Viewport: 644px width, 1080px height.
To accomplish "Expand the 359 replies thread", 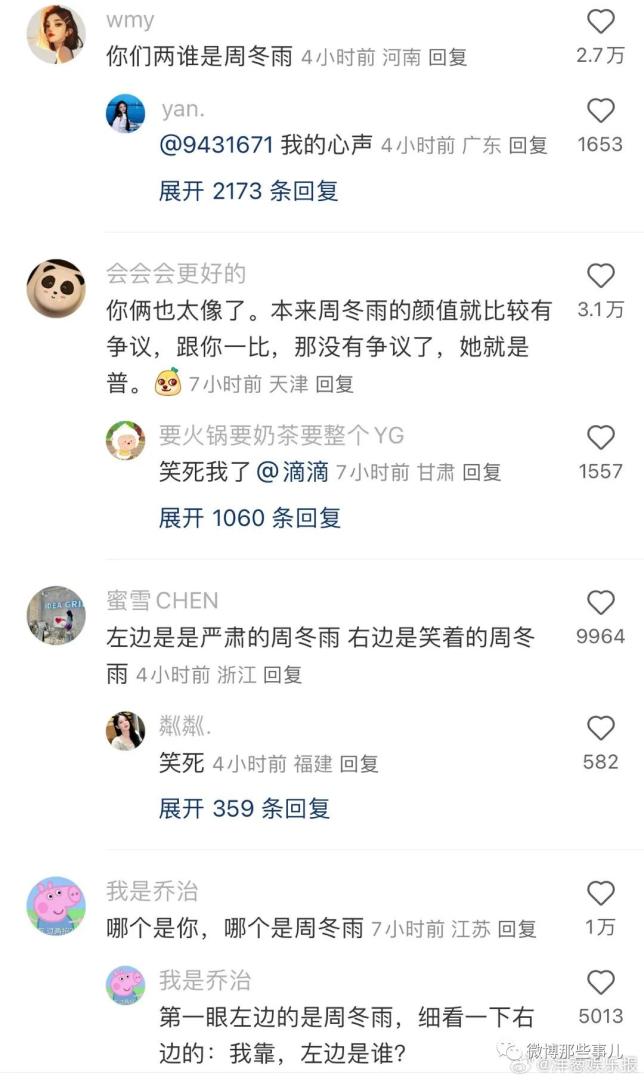I will click(x=244, y=809).
